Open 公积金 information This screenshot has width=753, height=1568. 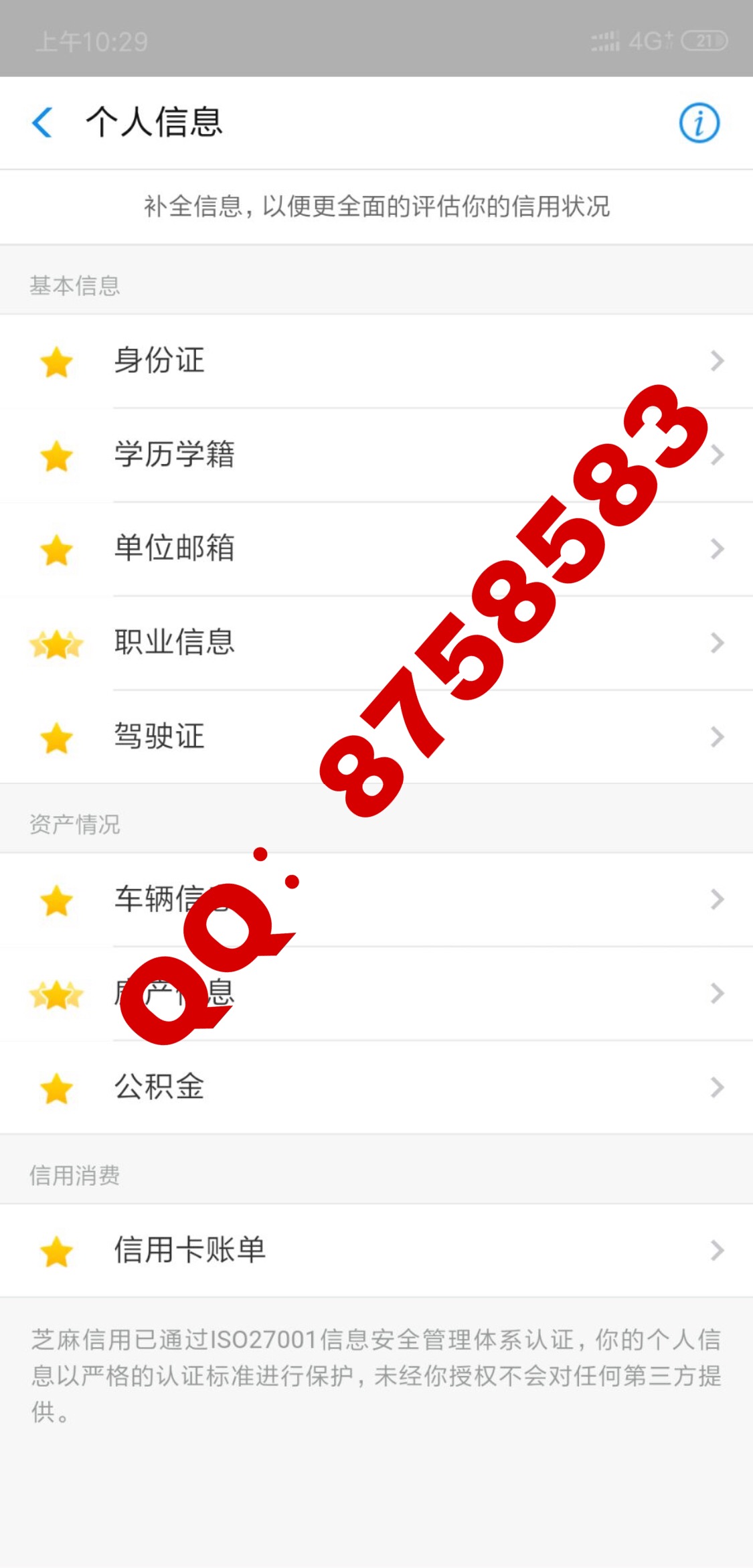click(375, 1087)
